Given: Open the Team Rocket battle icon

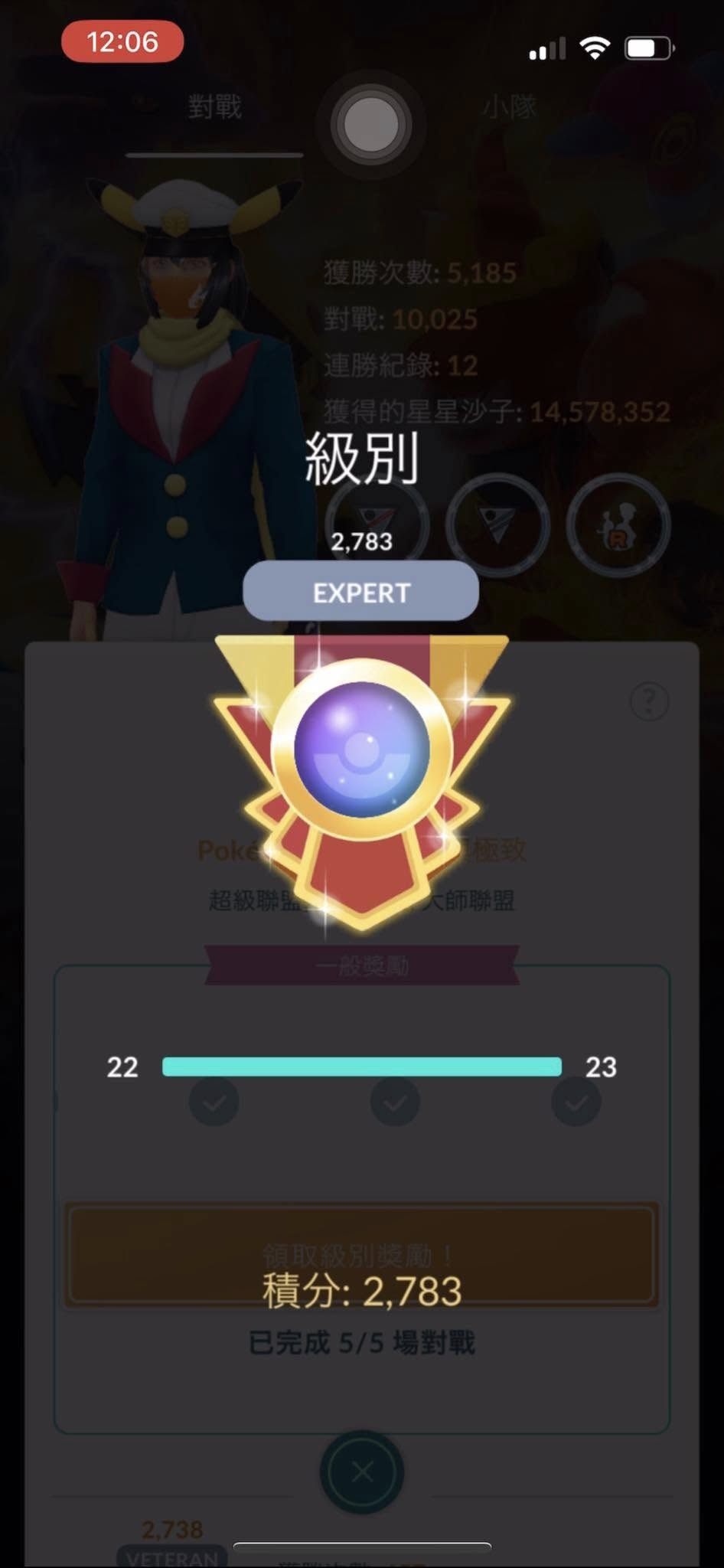Looking at the screenshot, I should coord(618,526).
